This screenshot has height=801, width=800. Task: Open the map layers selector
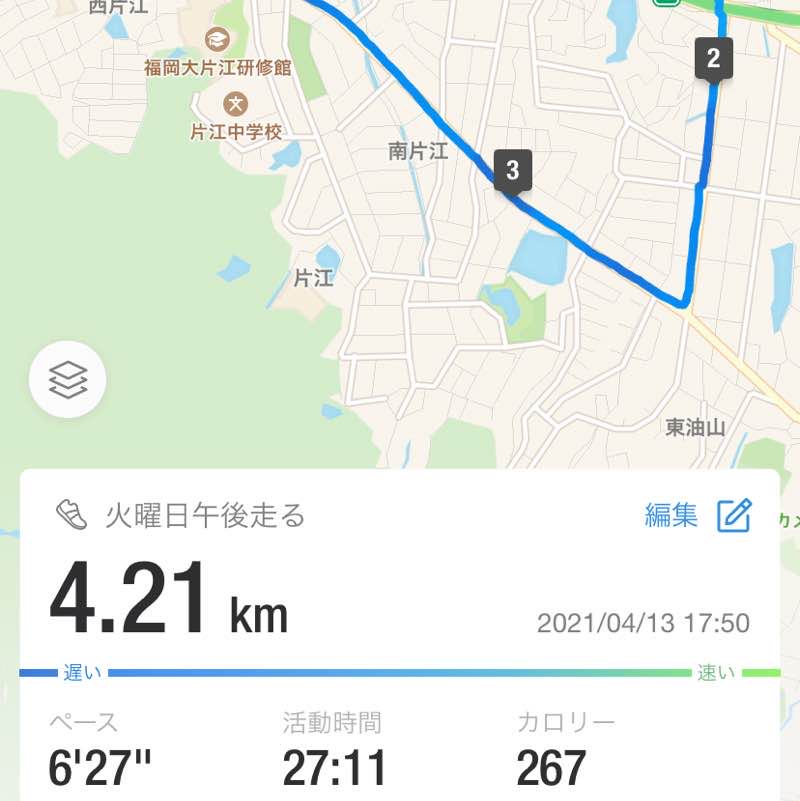coord(67,379)
